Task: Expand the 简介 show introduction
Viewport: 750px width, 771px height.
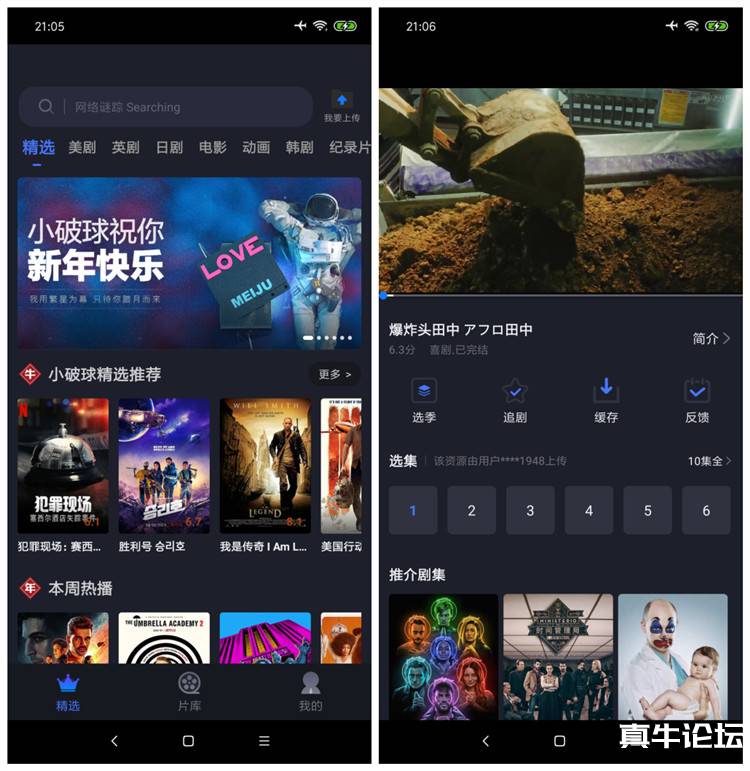Action: (x=711, y=339)
